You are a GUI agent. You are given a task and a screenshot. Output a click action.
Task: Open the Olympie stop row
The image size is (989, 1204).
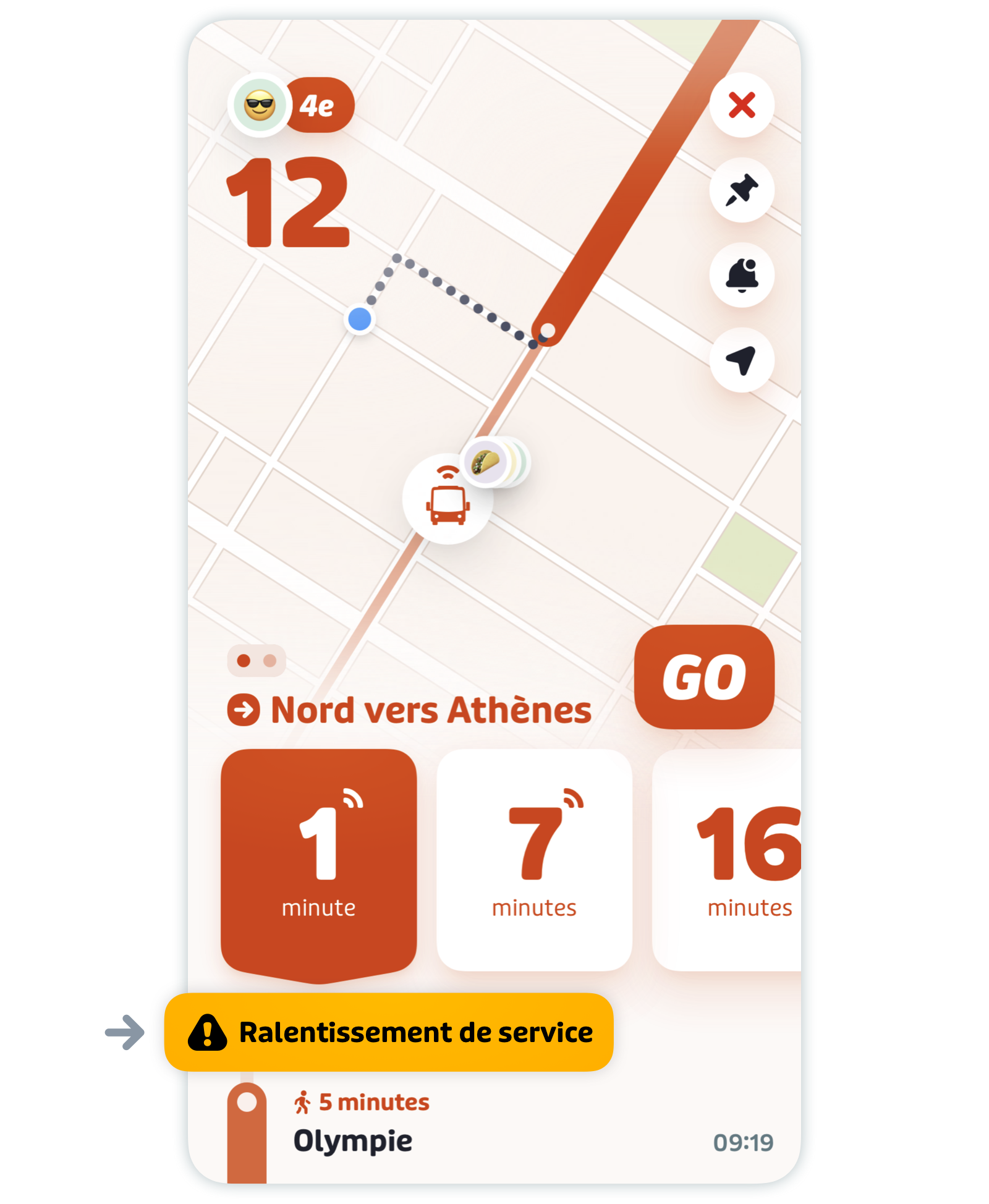click(x=494, y=1130)
